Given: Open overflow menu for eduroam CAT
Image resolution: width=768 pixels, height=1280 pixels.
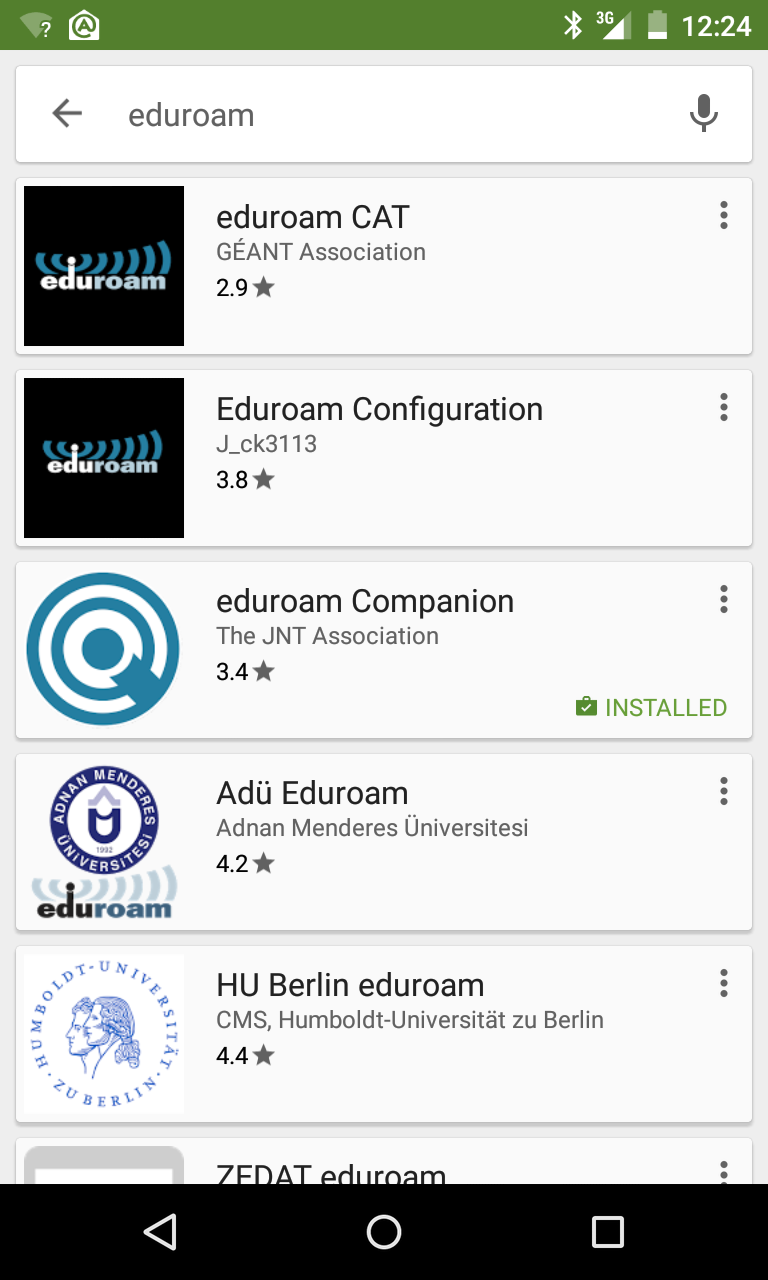Looking at the screenshot, I should [x=724, y=215].
